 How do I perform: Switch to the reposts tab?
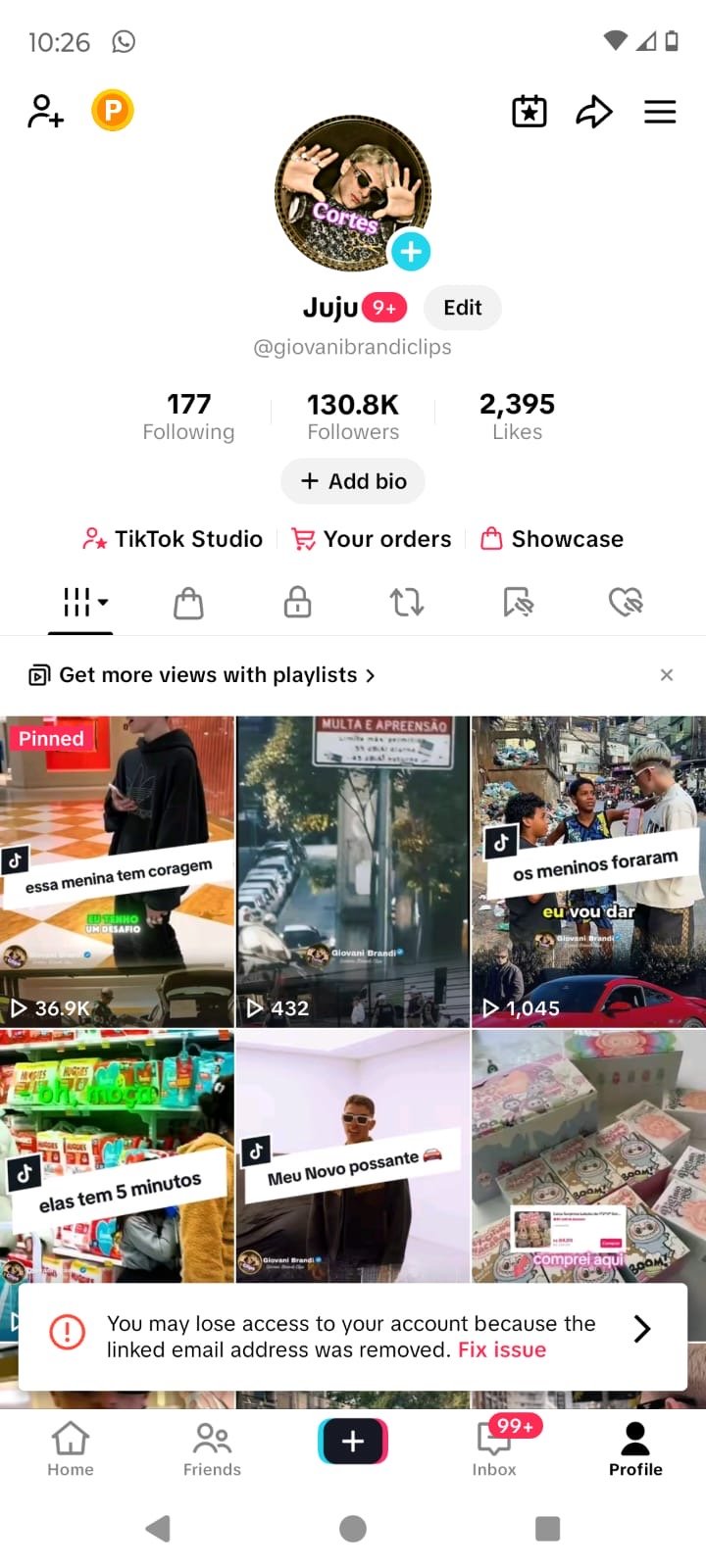point(407,602)
